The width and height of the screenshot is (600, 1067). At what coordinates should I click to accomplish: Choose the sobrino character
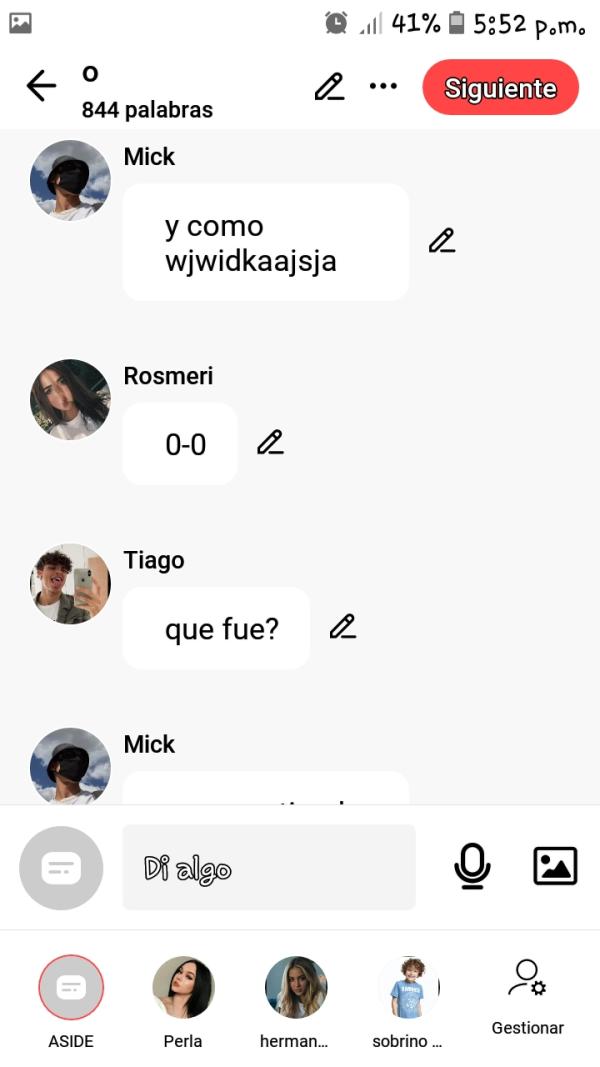[x=408, y=988]
